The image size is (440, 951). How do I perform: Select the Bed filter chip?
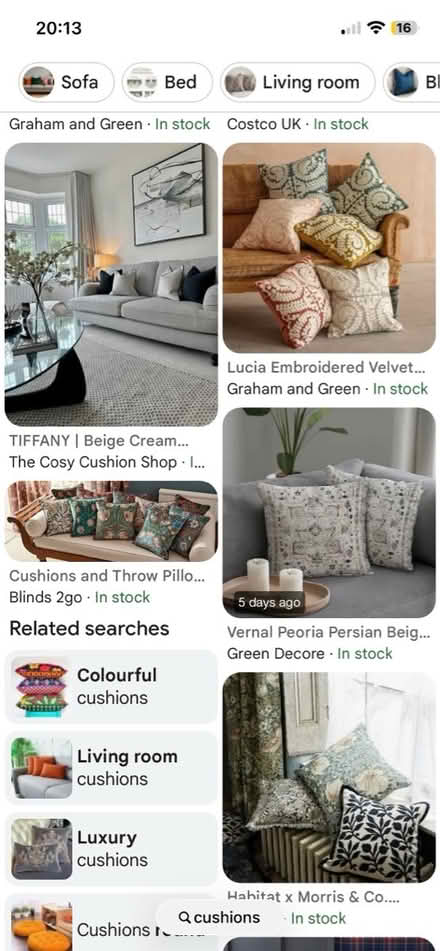point(168,82)
